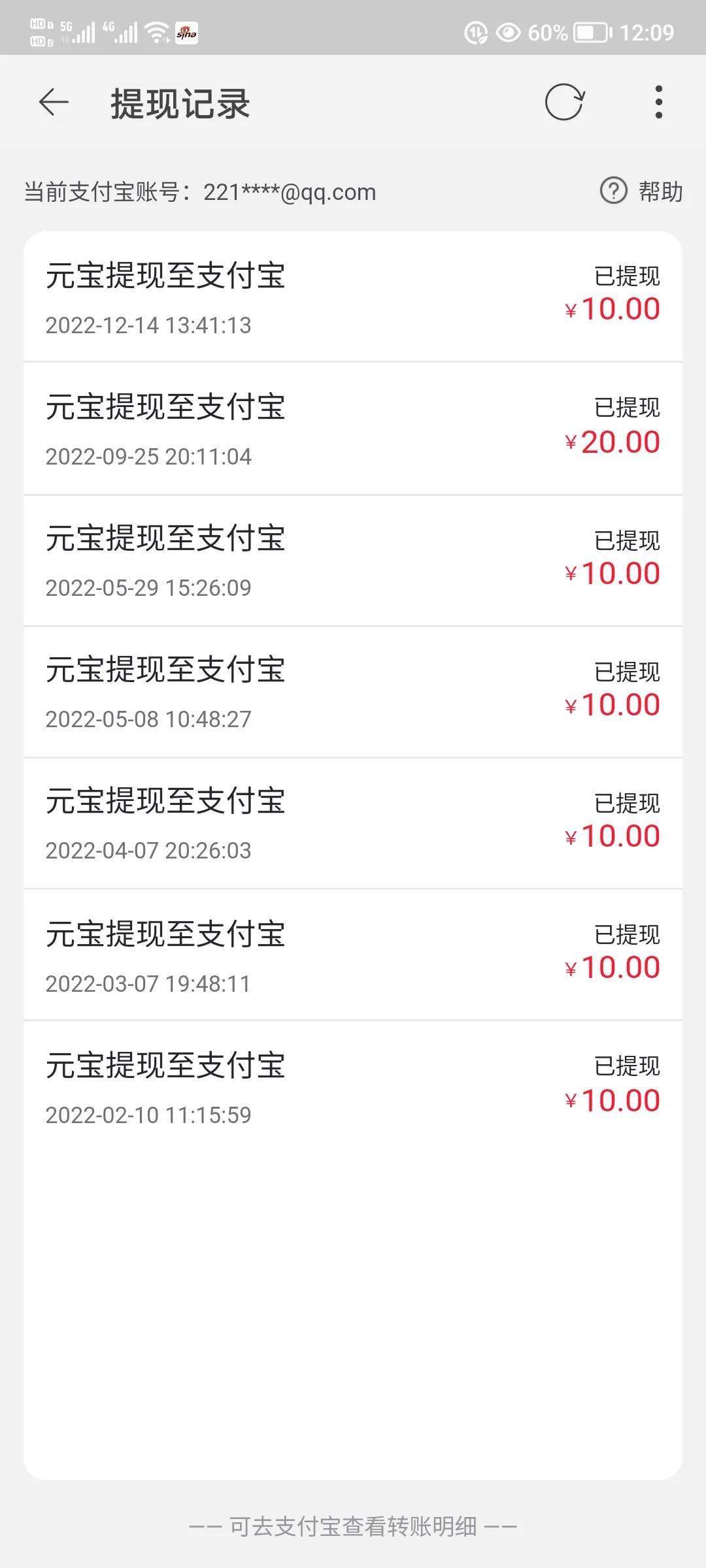Image resolution: width=706 pixels, height=1568 pixels.
Task: Tap the refresh icon to reload records
Action: (x=565, y=101)
